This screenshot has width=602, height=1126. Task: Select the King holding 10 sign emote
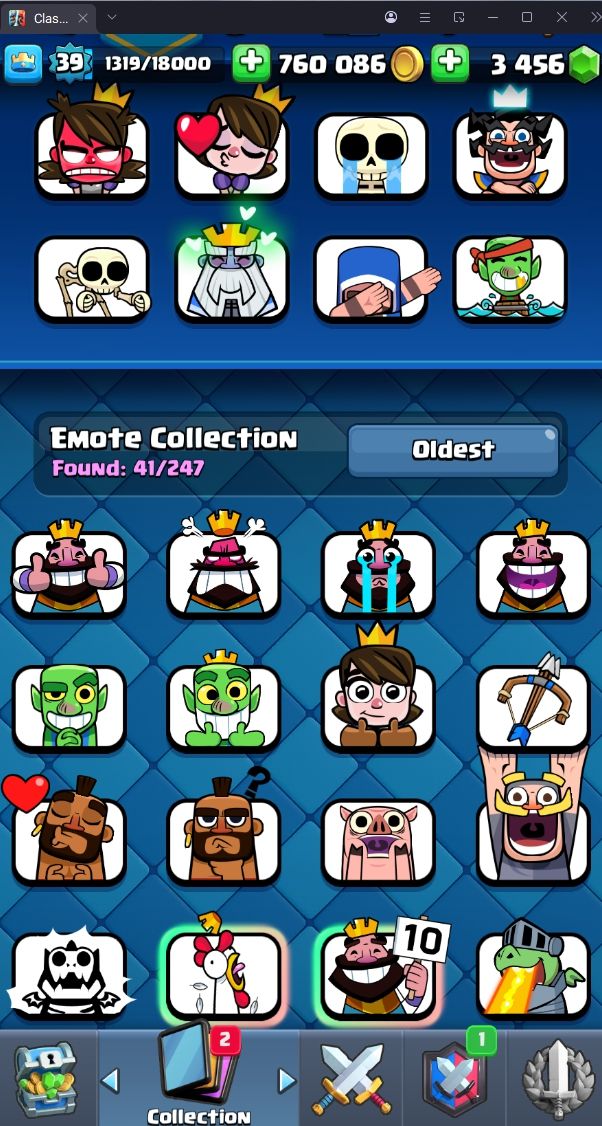[378, 974]
